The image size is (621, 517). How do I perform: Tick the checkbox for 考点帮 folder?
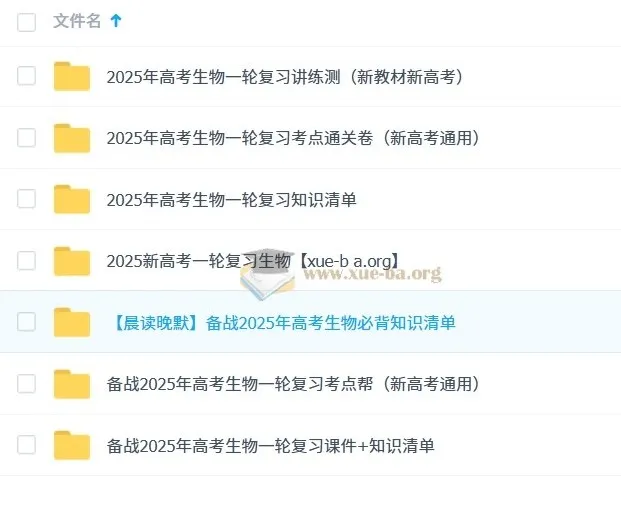pyautogui.click(x=27, y=384)
